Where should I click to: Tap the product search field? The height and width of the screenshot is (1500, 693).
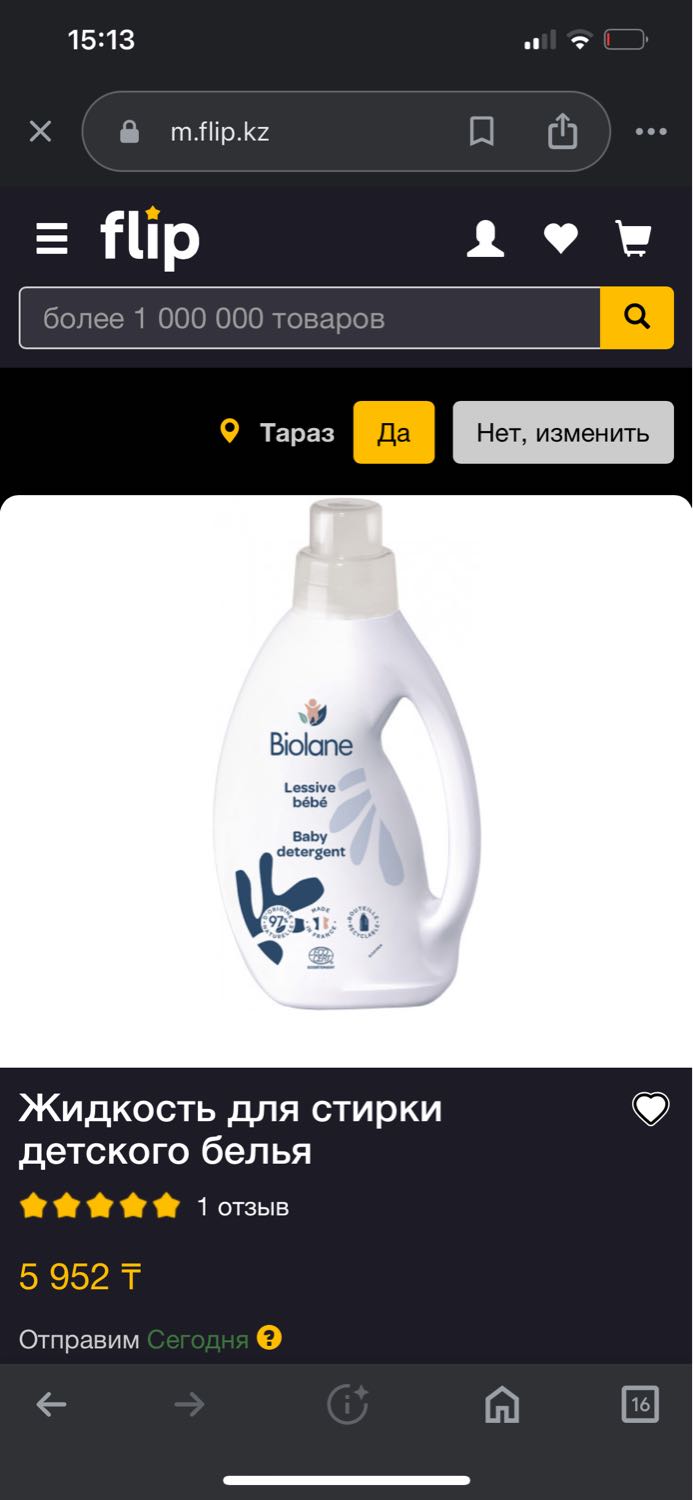(309, 318)
